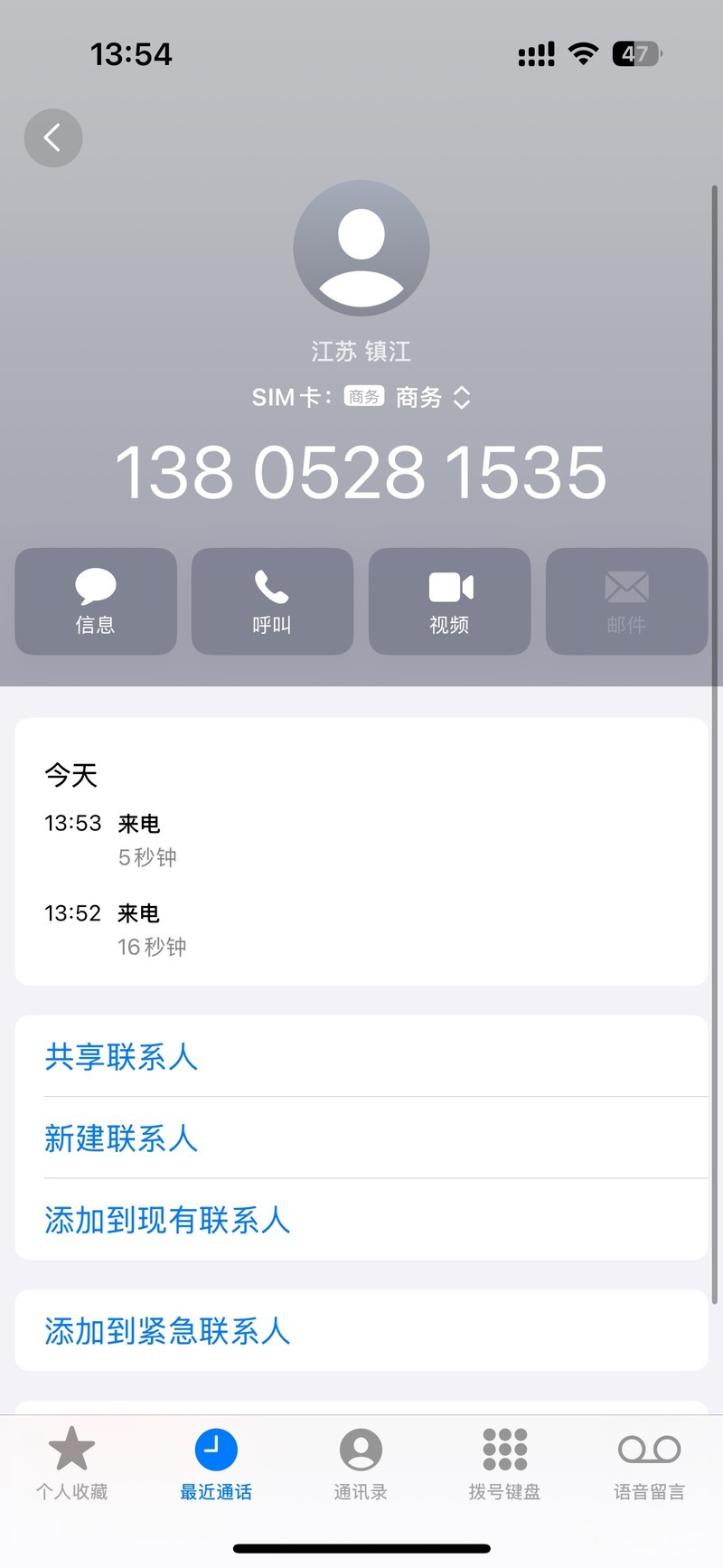Screen dimensions: 723x1568
Task: Switch to the 个人收藏 tab
Action: point(71,1465)
